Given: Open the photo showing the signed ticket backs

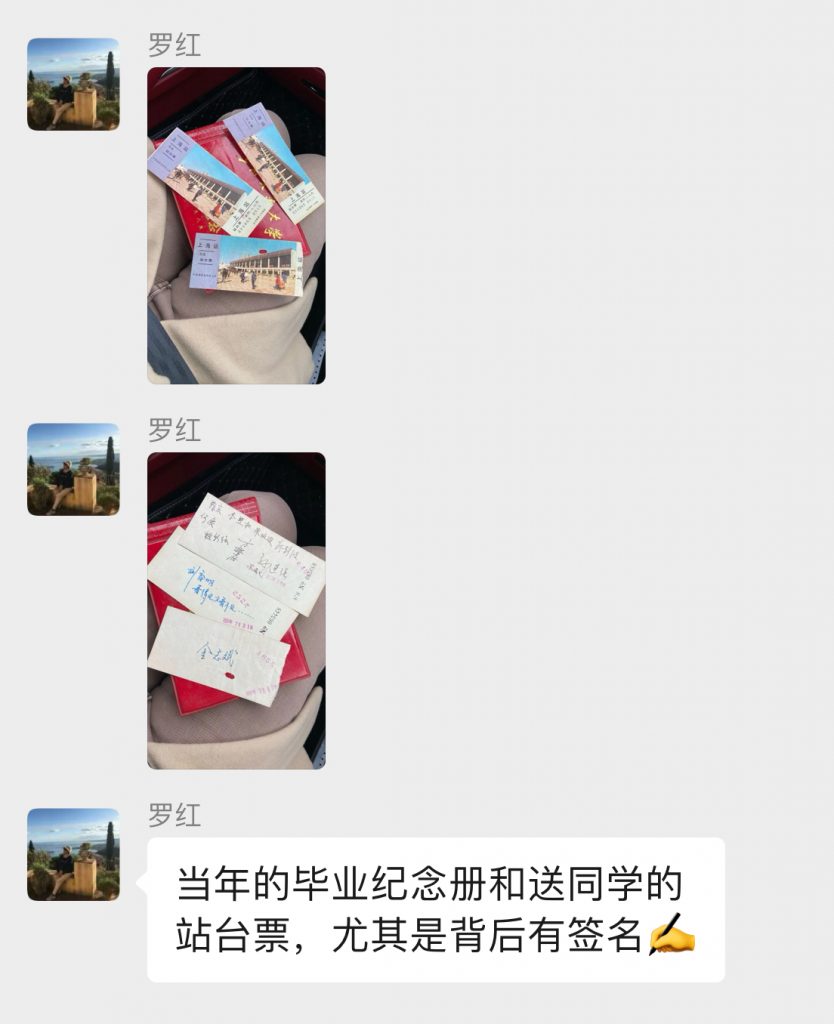Looking at the screenshot, I should tap(236, 610).
